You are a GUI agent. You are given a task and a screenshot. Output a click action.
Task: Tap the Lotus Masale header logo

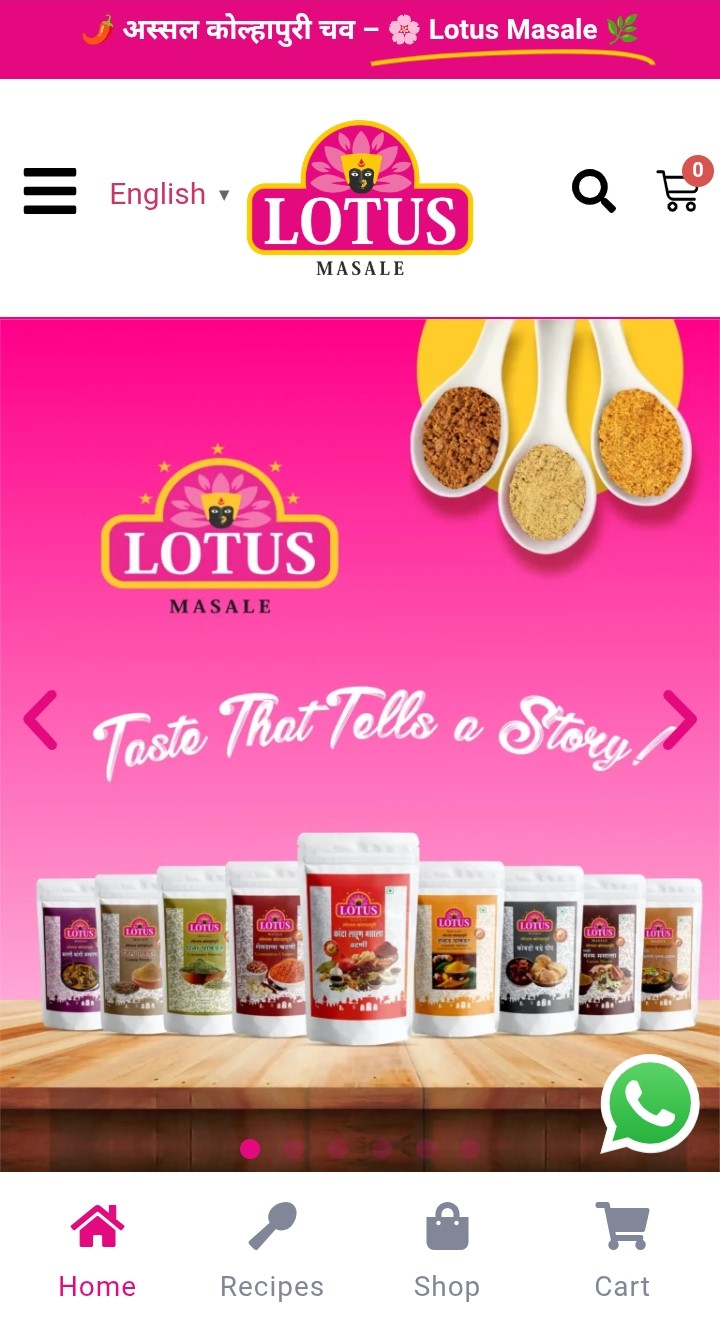click(x=360, y=199)
